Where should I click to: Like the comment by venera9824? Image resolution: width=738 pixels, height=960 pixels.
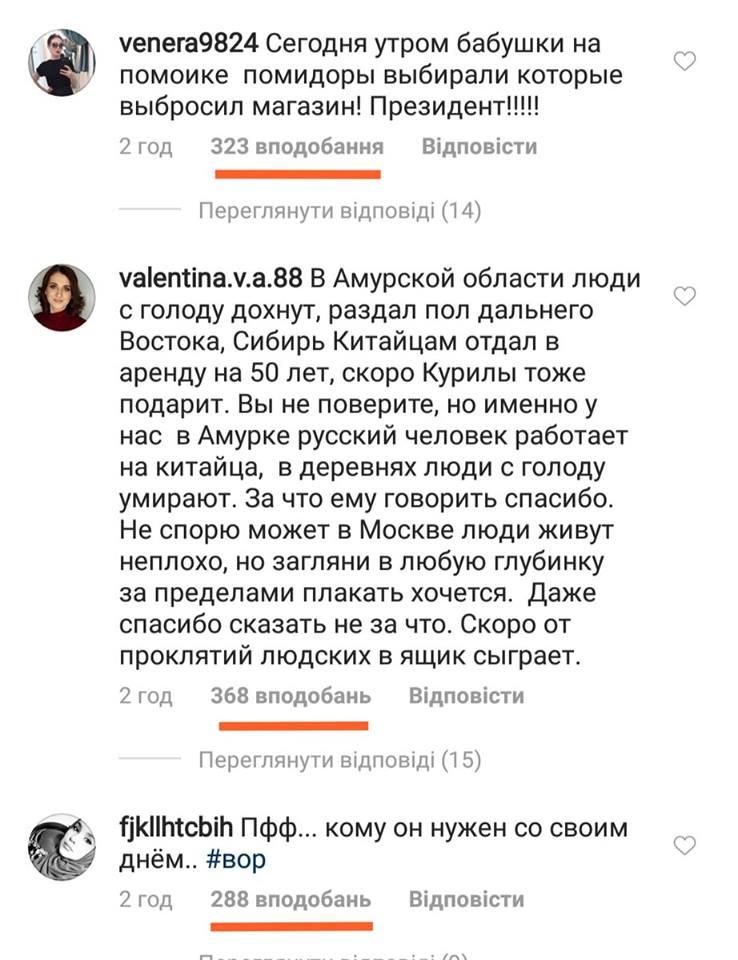point(684,62)
